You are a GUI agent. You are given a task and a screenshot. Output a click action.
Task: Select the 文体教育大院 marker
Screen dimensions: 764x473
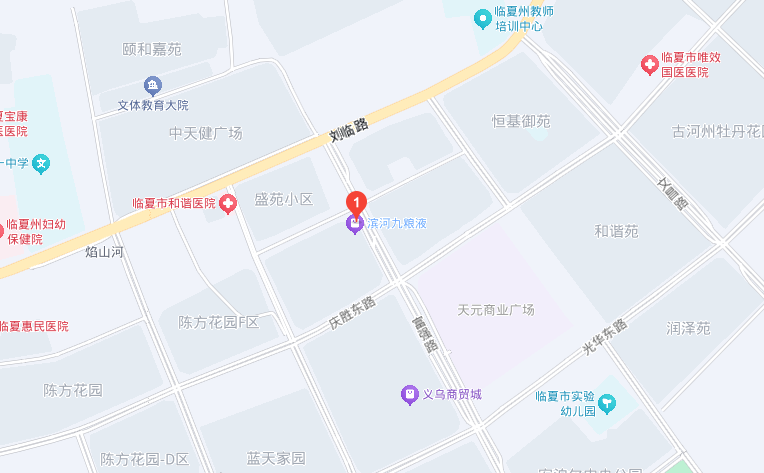(153, 86)
